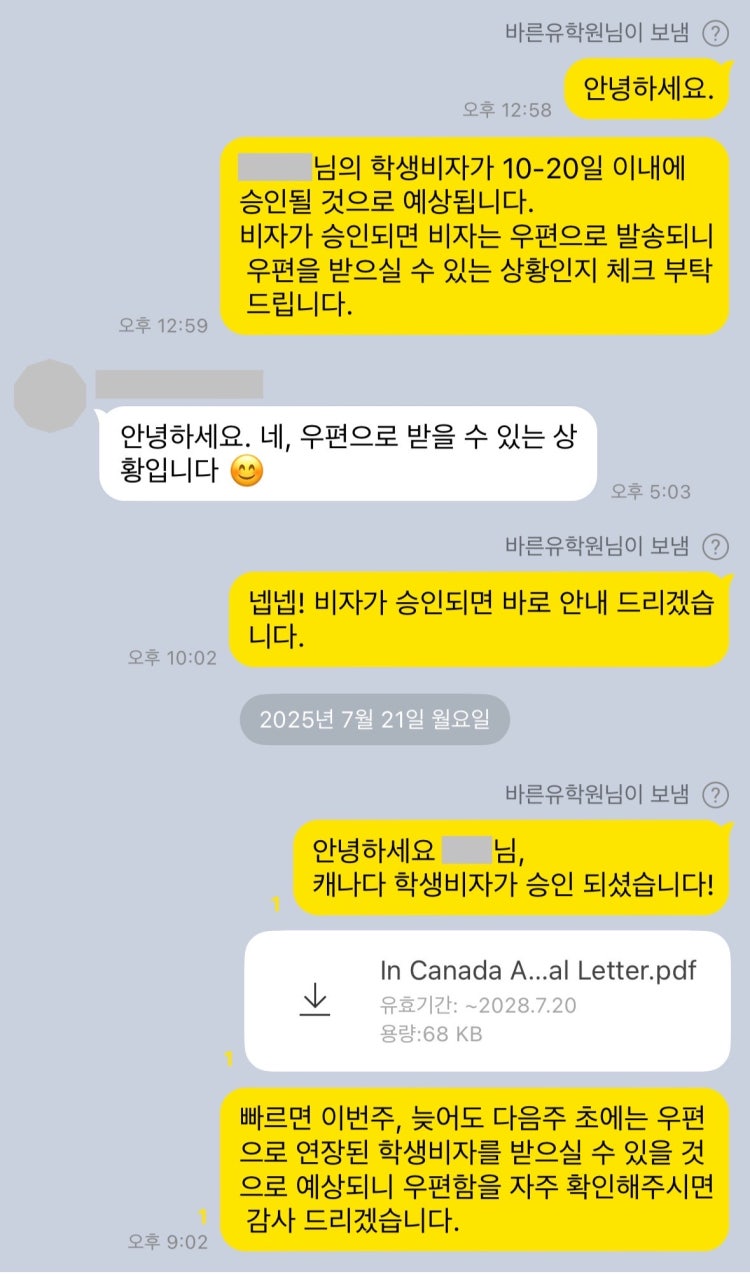Viewport: 750px width, 1274px height.
Task: Open the gray profile picture of the replying user
Action: 49,396
